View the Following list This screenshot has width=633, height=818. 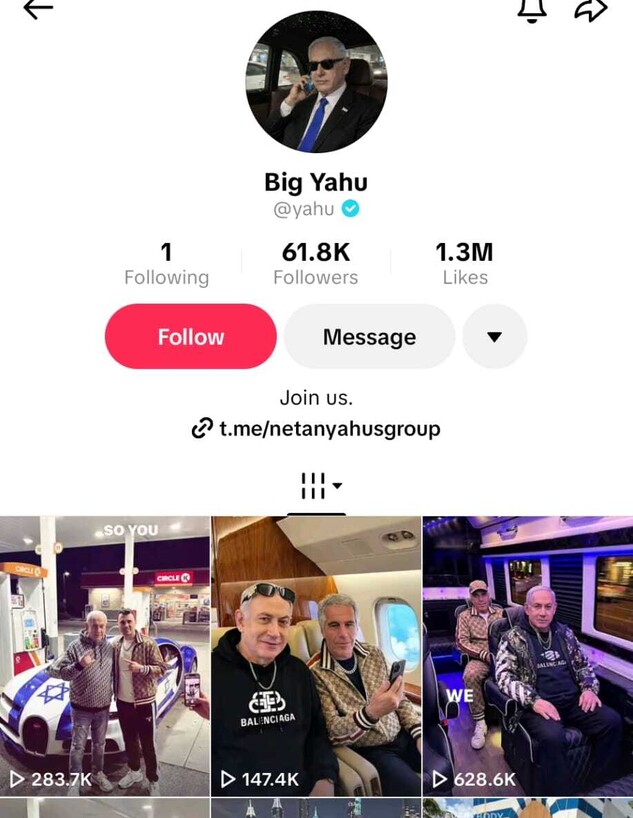166,264
